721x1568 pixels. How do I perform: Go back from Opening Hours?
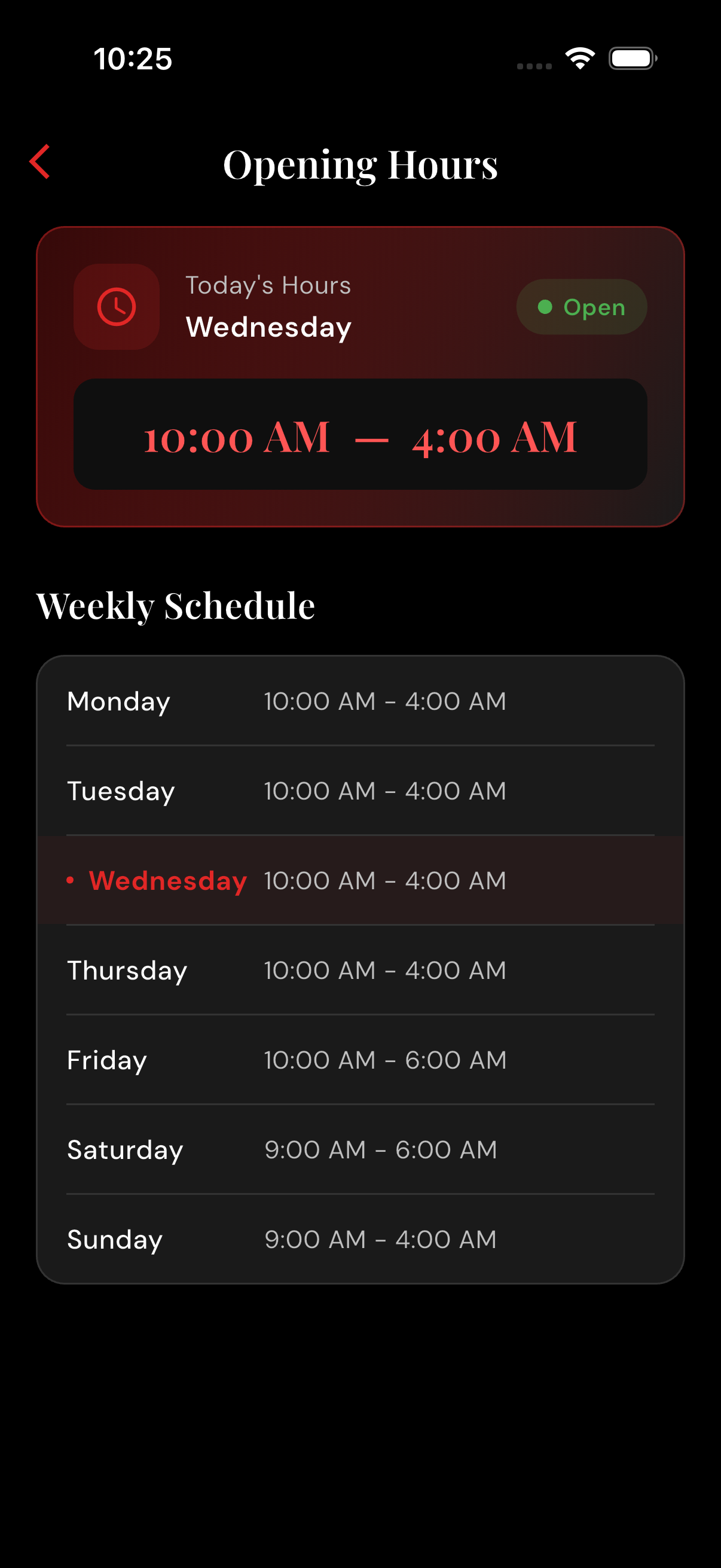point(40,162)
